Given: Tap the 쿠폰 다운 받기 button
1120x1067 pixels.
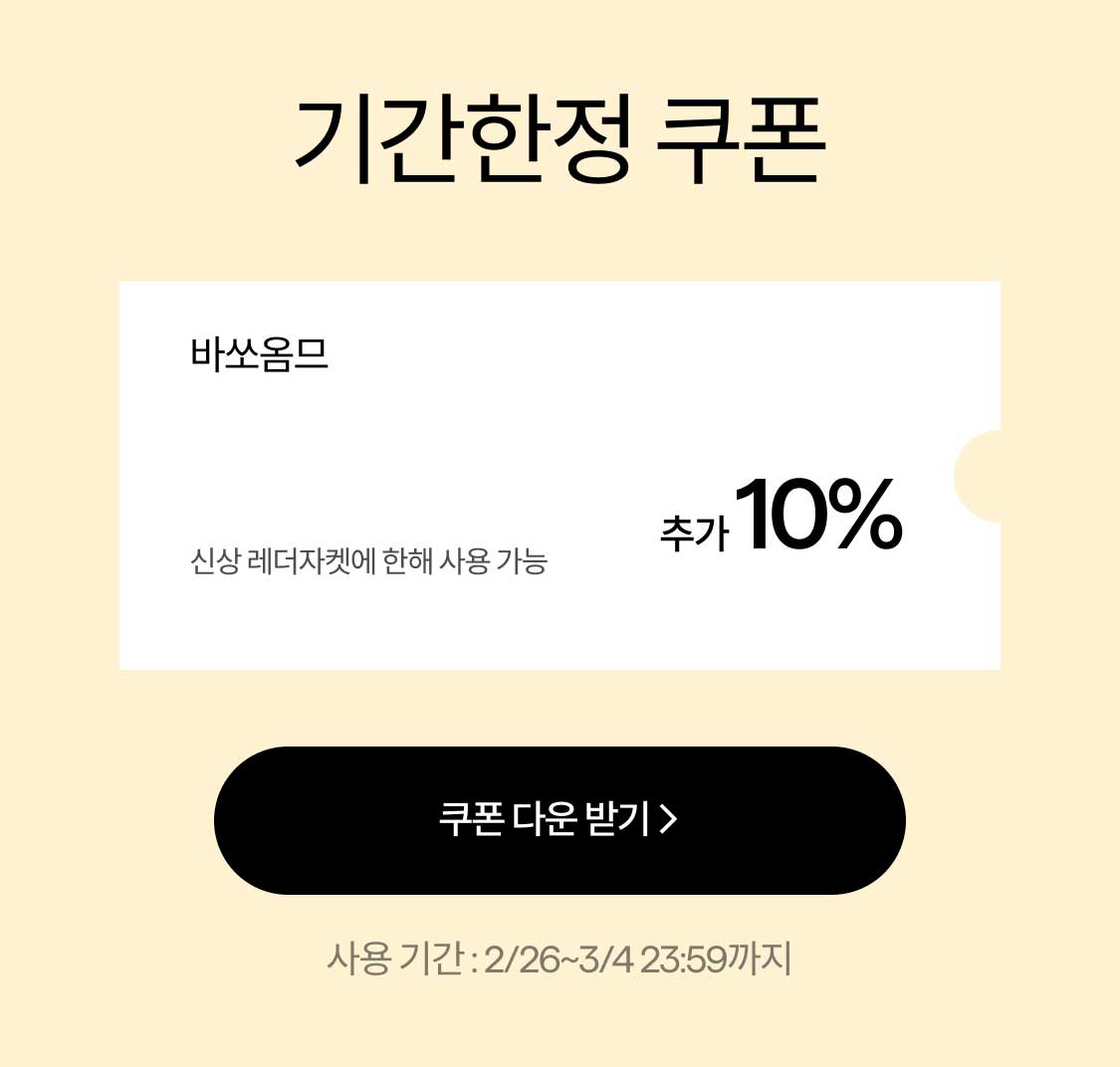Looking at the screenshot, I should pos(560,820).
